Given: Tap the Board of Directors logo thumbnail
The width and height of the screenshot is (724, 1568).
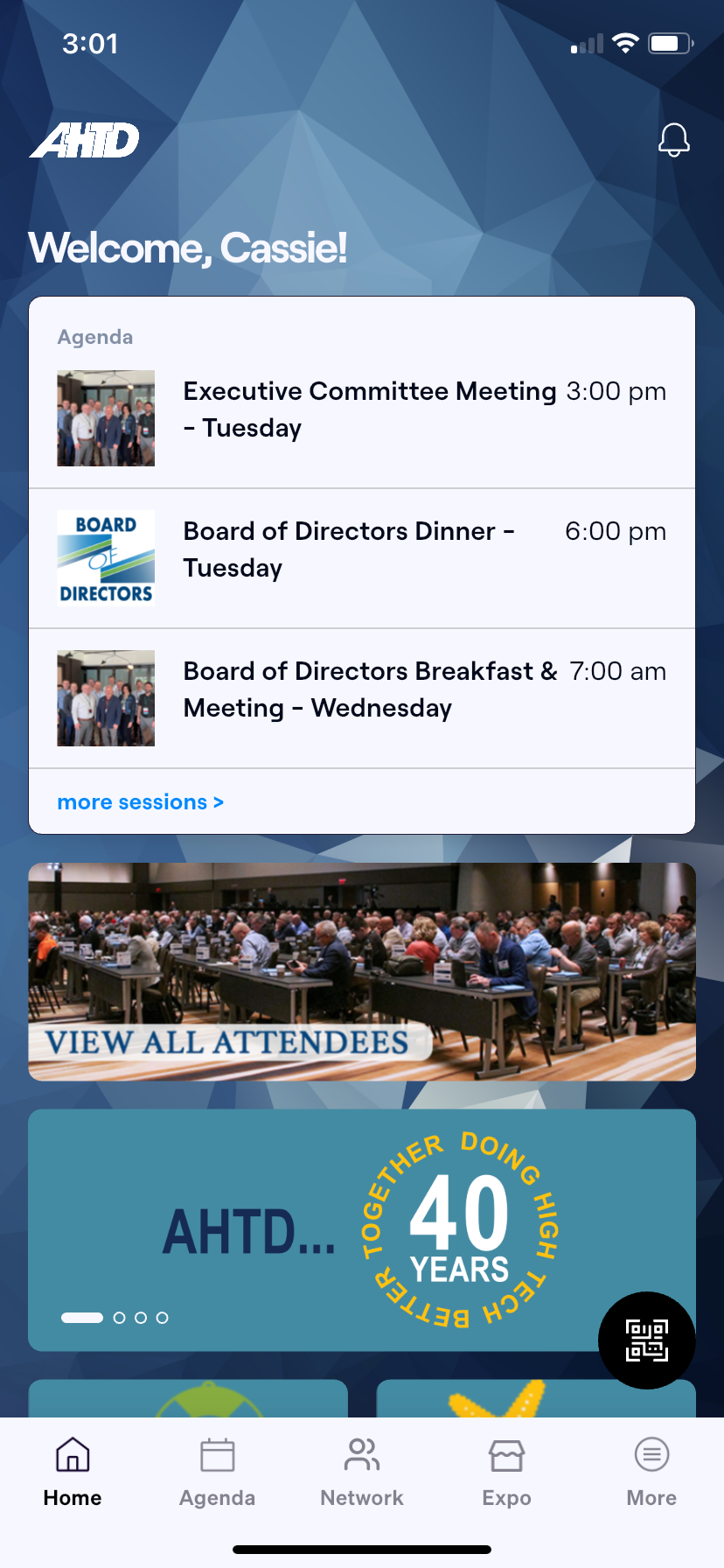Looking at the screenshot, I should point(105,557).
